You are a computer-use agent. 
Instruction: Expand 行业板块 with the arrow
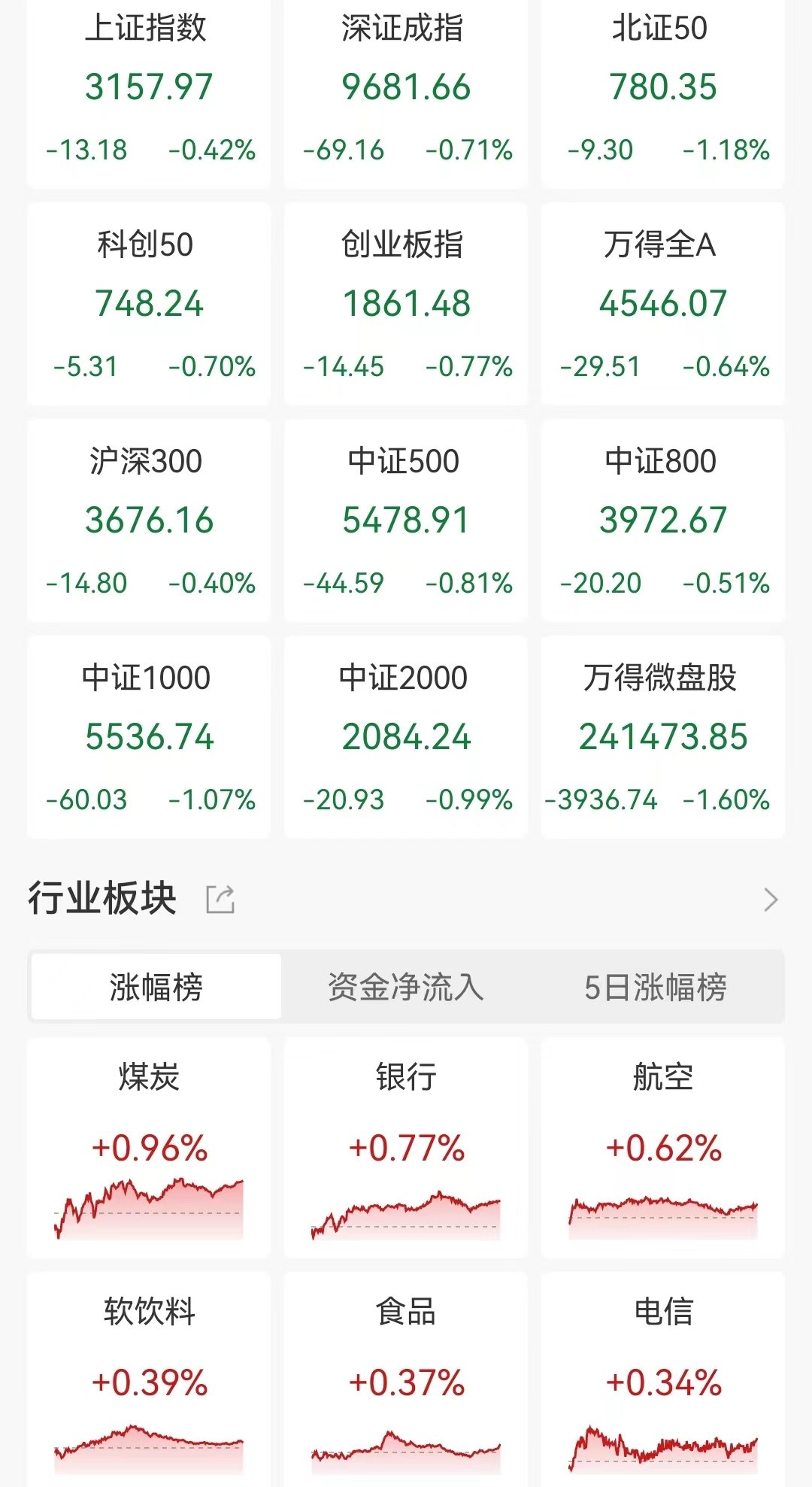click(x=771, y=900)
